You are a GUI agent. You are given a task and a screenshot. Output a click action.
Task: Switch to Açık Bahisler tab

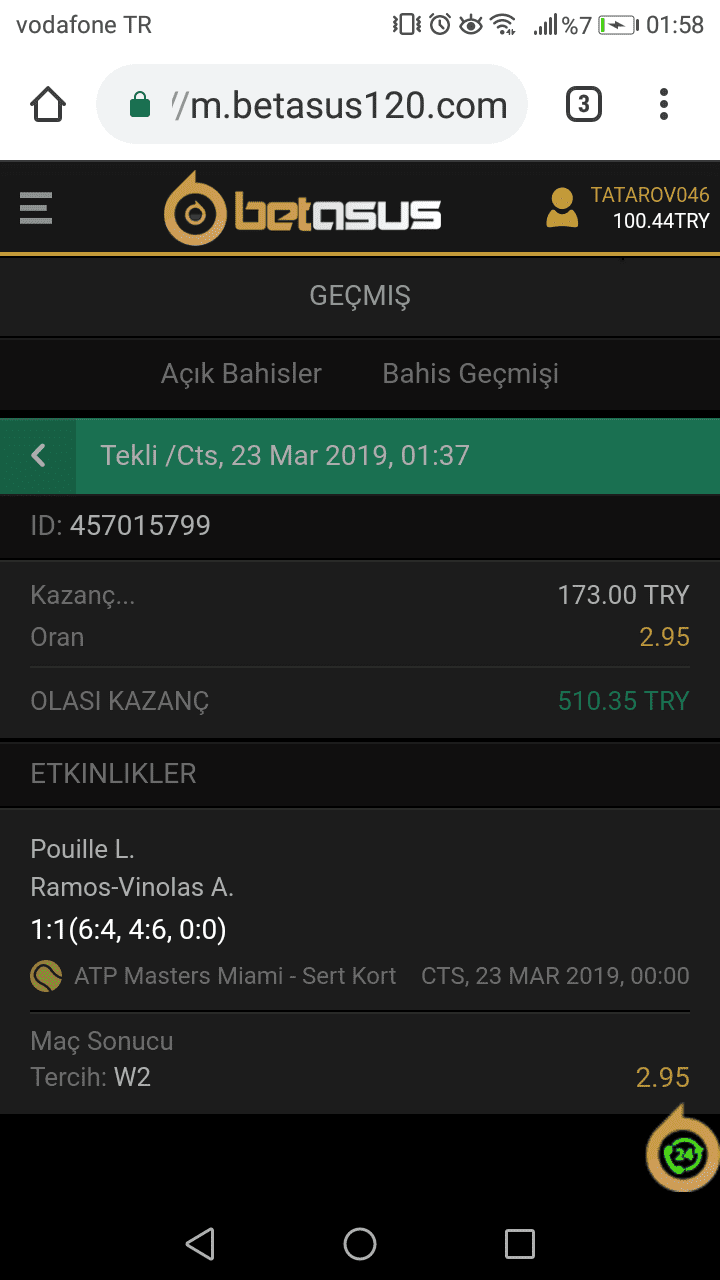click(x=241, y=374)
